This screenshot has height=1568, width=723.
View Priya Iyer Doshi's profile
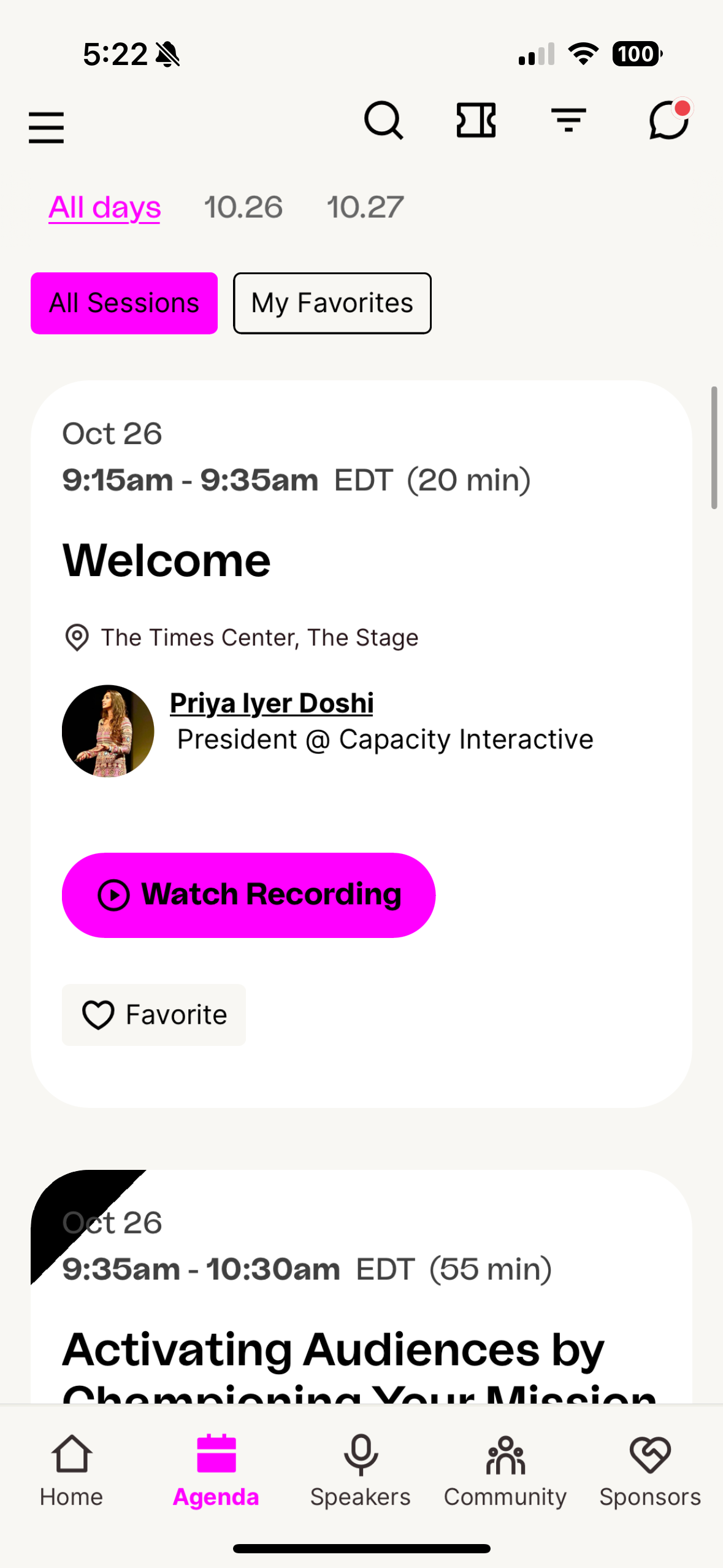pyautogui.click(x=272, y=703)
